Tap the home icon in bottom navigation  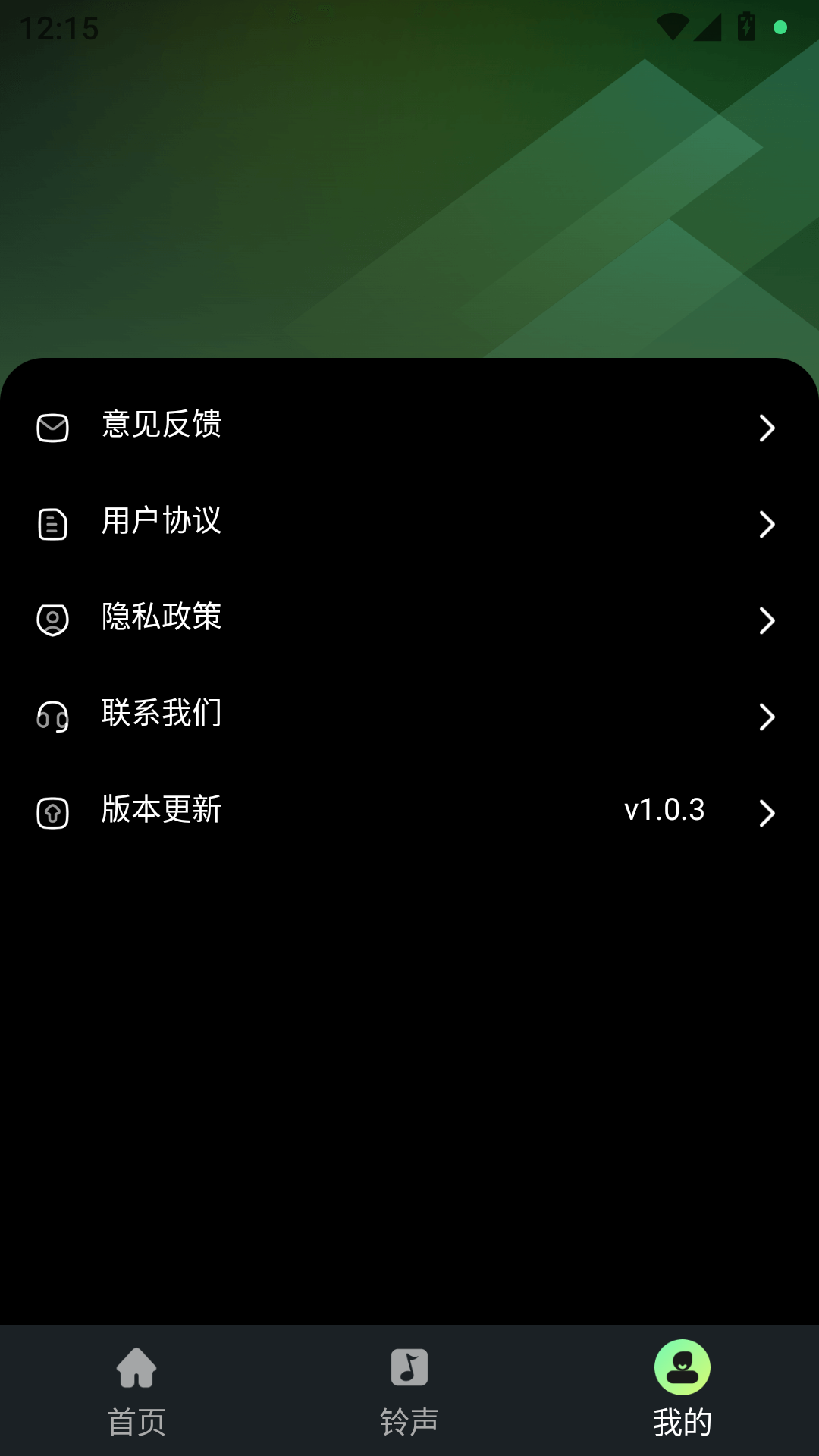[136, 1370]
